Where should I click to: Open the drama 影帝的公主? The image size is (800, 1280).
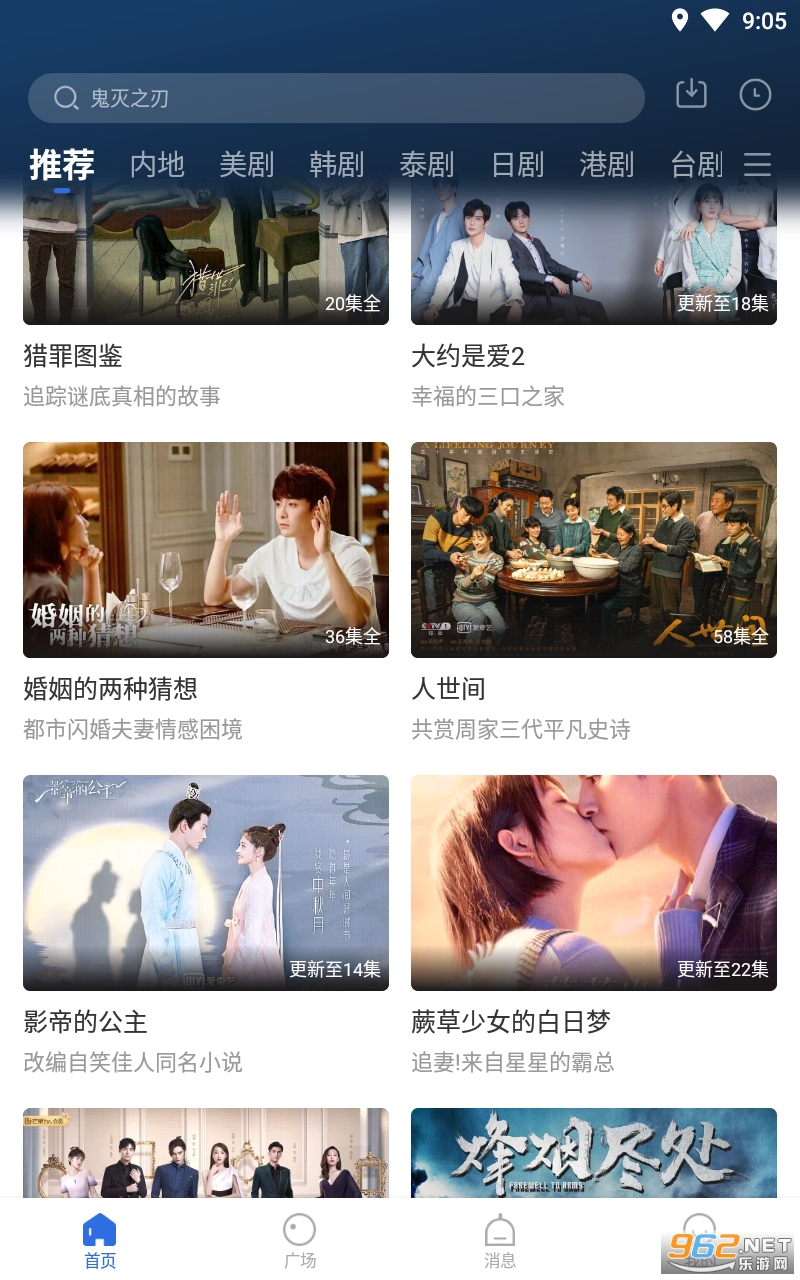pyautogui.click(x=205, y=883)
